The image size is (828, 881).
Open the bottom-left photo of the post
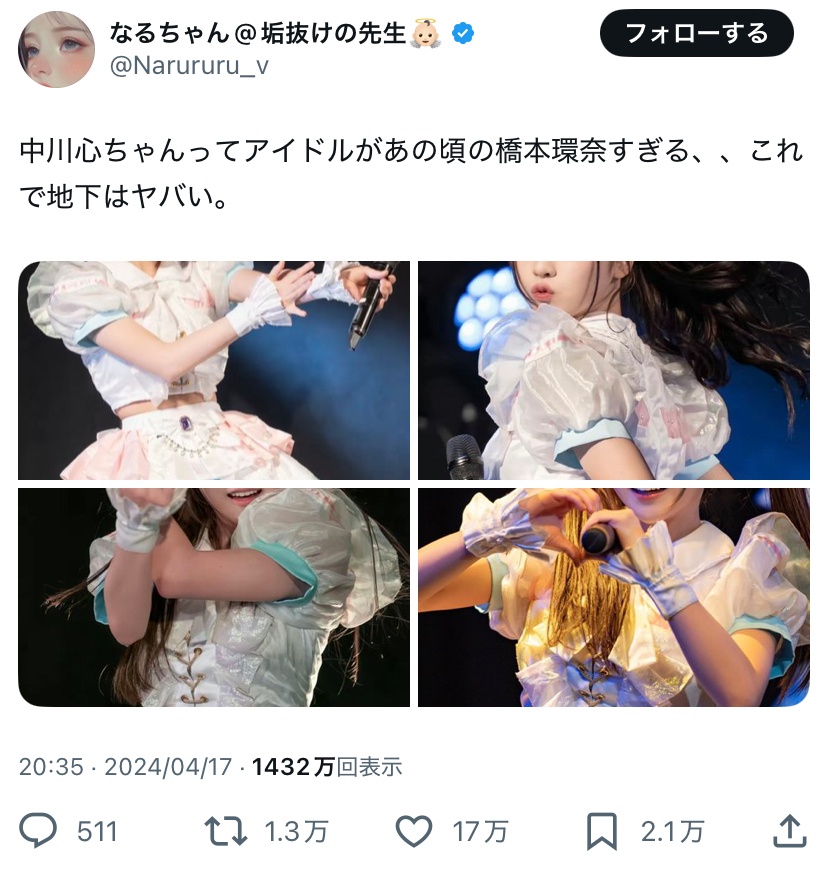tap(214, 597)
